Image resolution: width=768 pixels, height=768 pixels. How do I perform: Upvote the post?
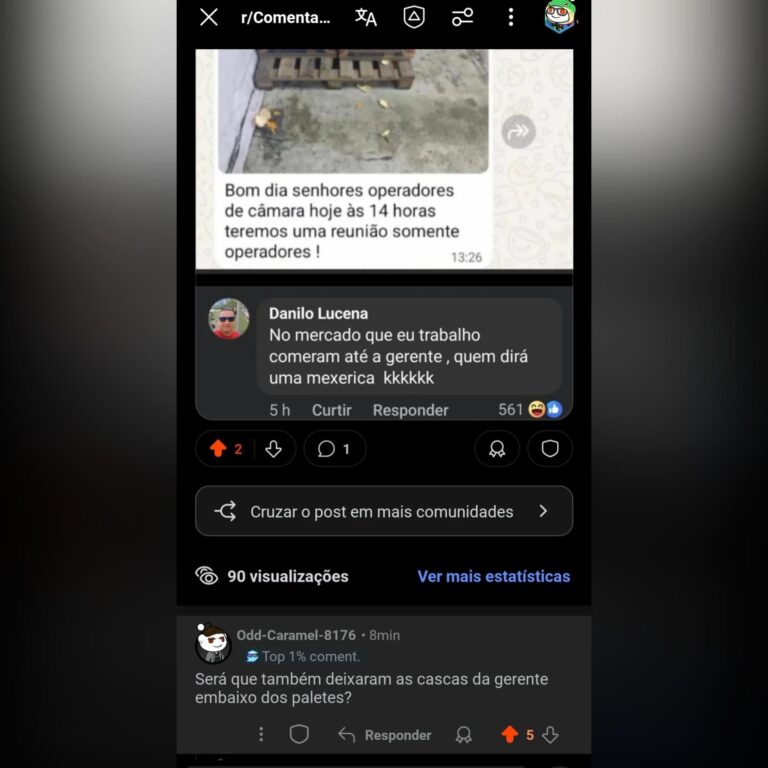coord(218,449)
